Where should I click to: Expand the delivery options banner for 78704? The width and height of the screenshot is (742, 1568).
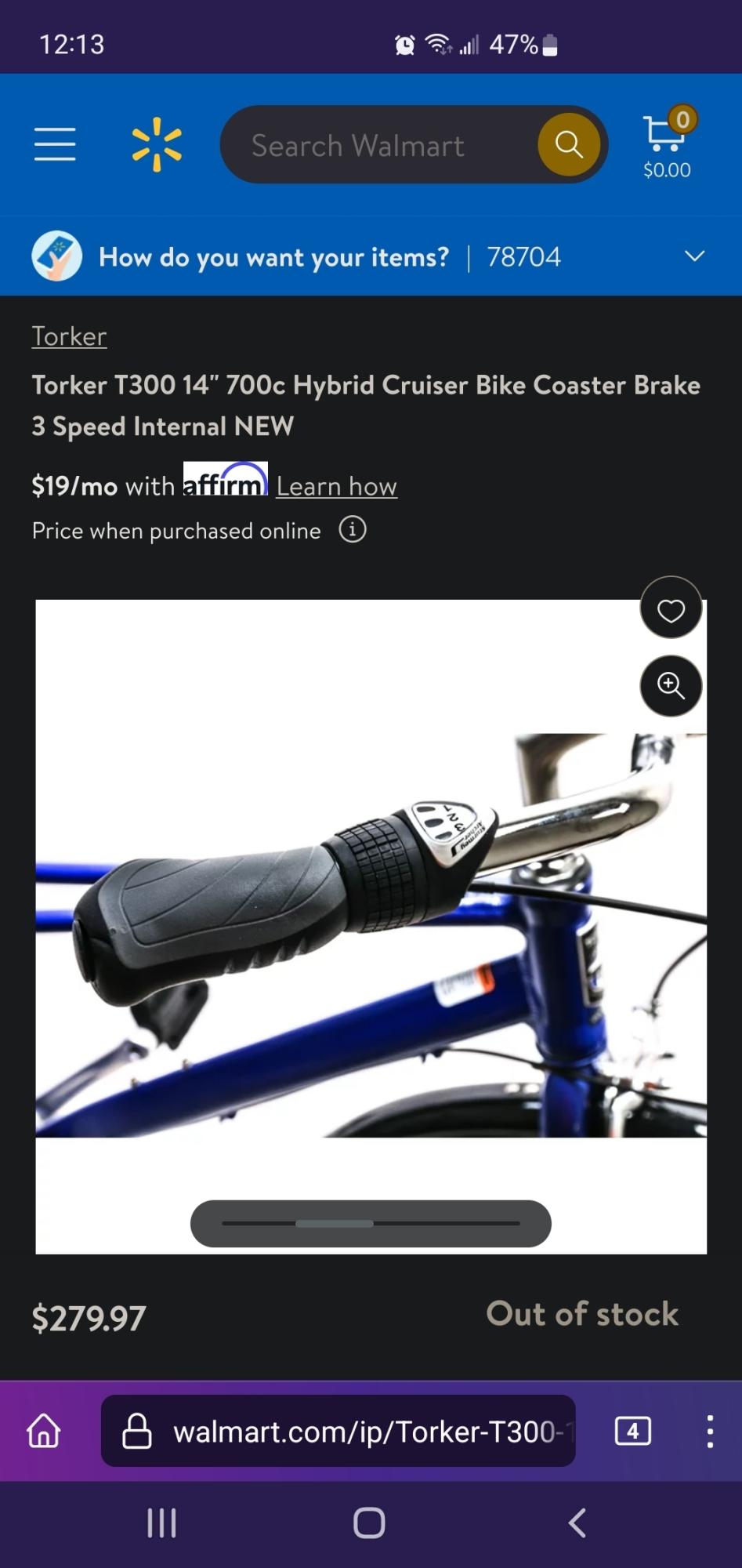coord(694,256)
